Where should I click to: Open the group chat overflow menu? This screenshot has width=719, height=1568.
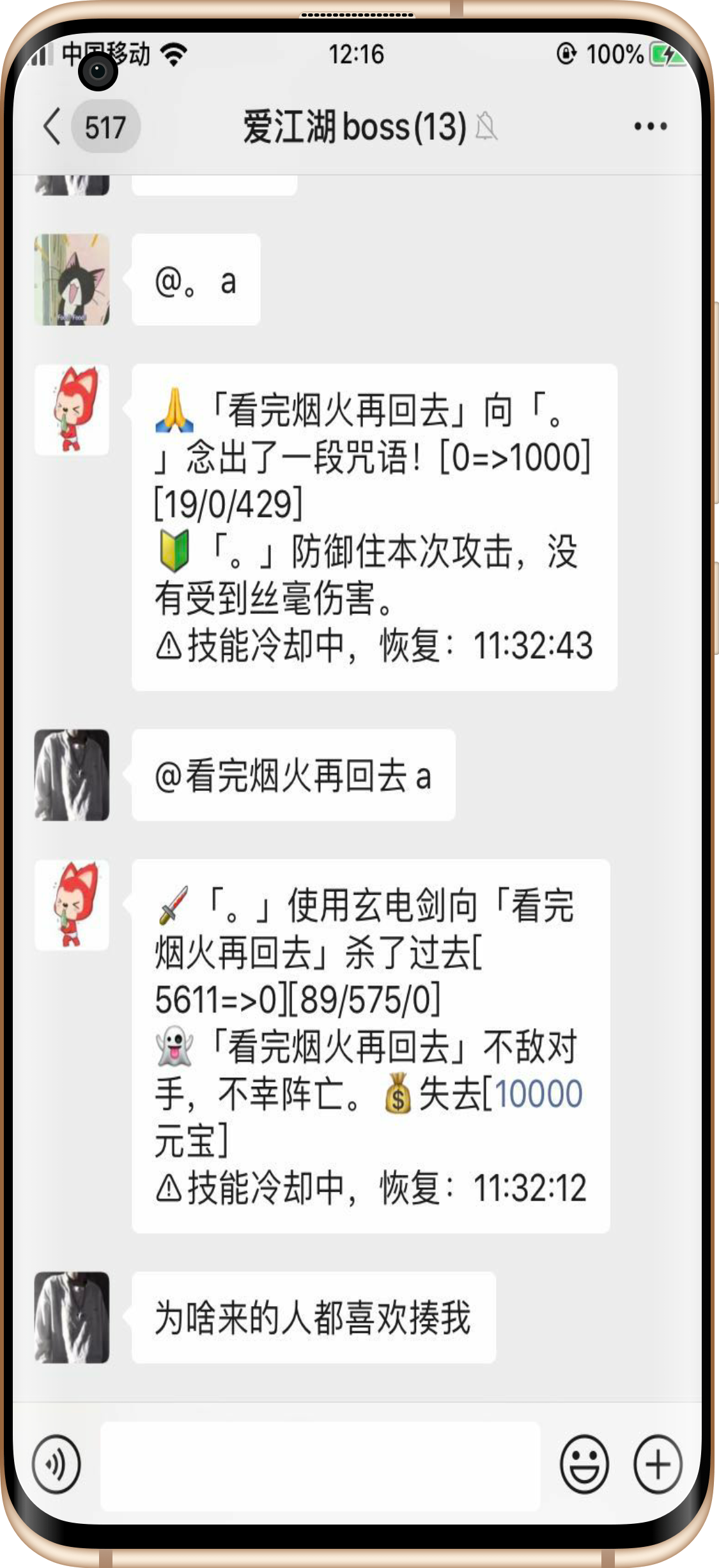[x=650, y=127]
